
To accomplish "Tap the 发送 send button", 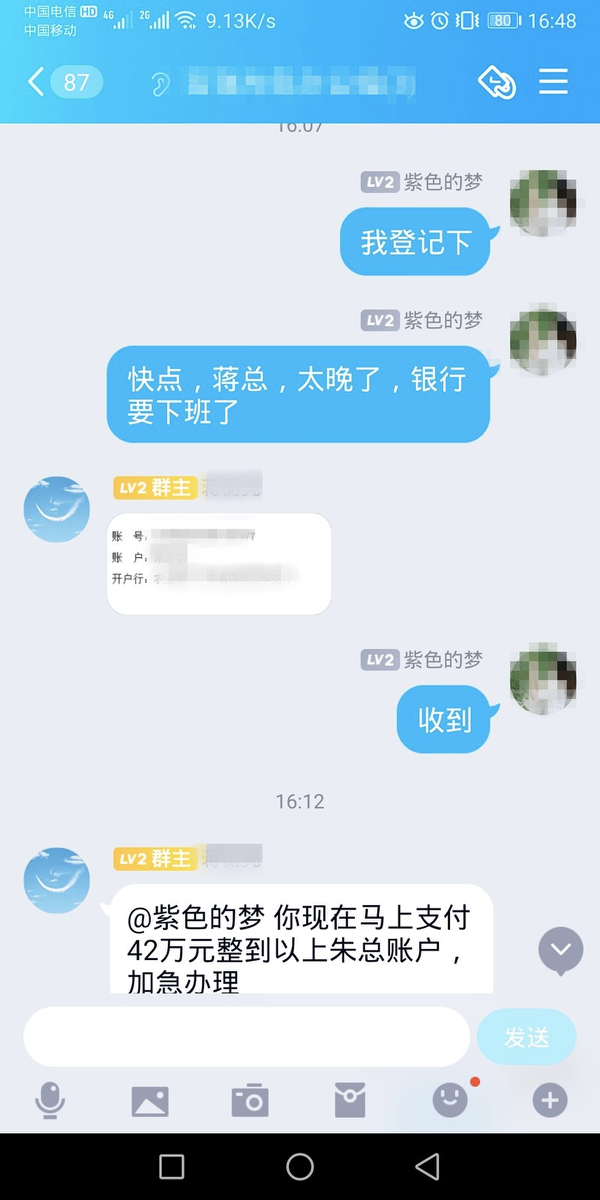I will pyautogui.click(x=526, y=1037).
